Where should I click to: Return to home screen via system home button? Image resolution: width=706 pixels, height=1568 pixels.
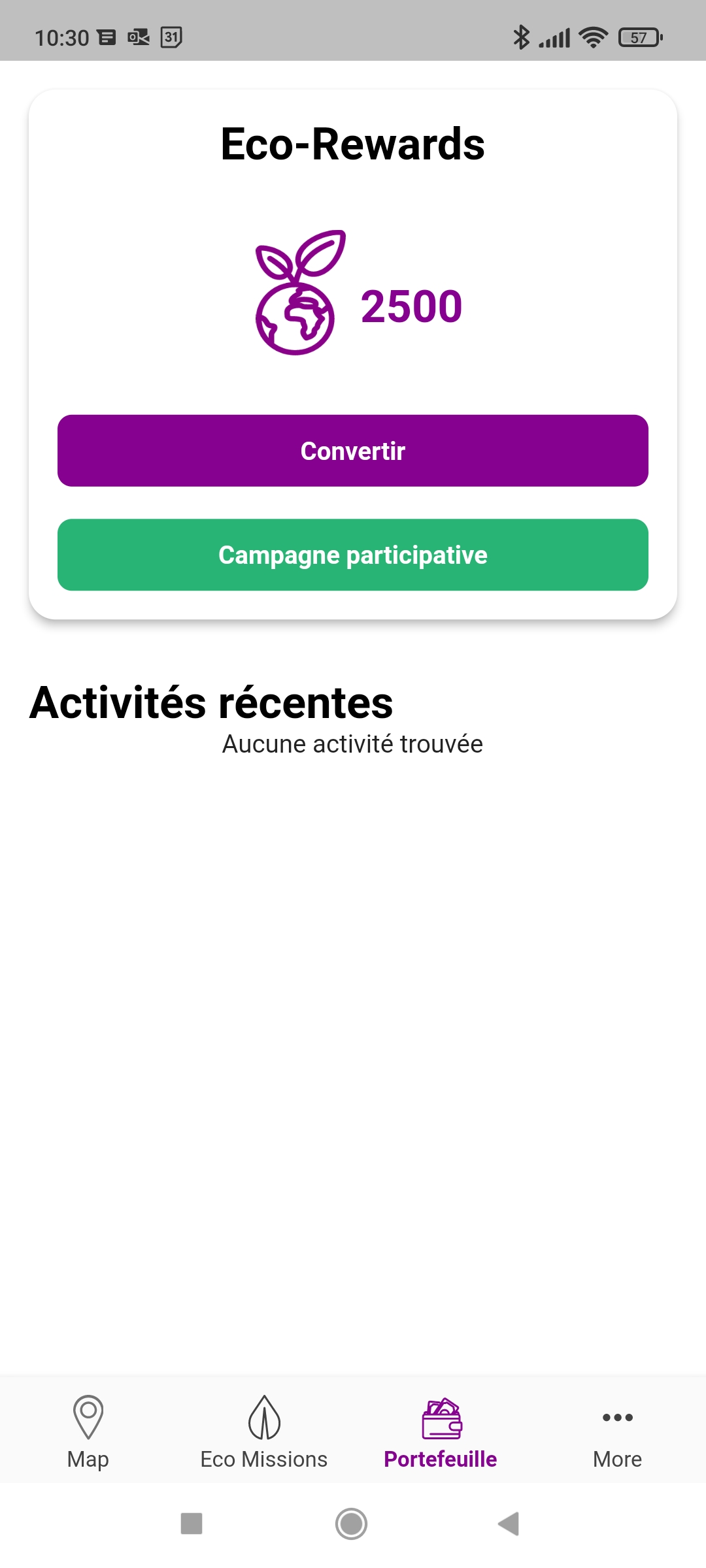point(352,1524)
